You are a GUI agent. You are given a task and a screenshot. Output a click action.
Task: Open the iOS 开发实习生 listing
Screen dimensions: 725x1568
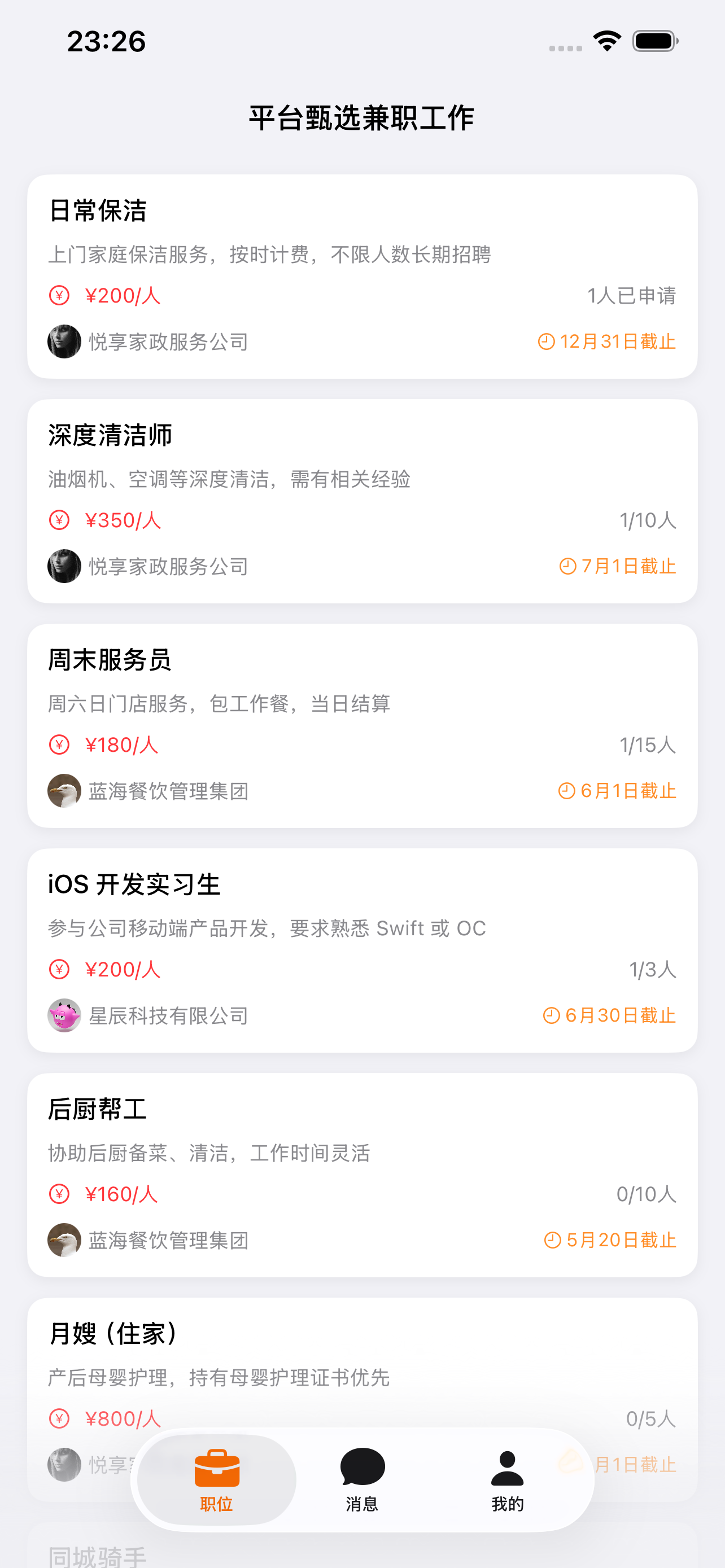click(362, 949)
